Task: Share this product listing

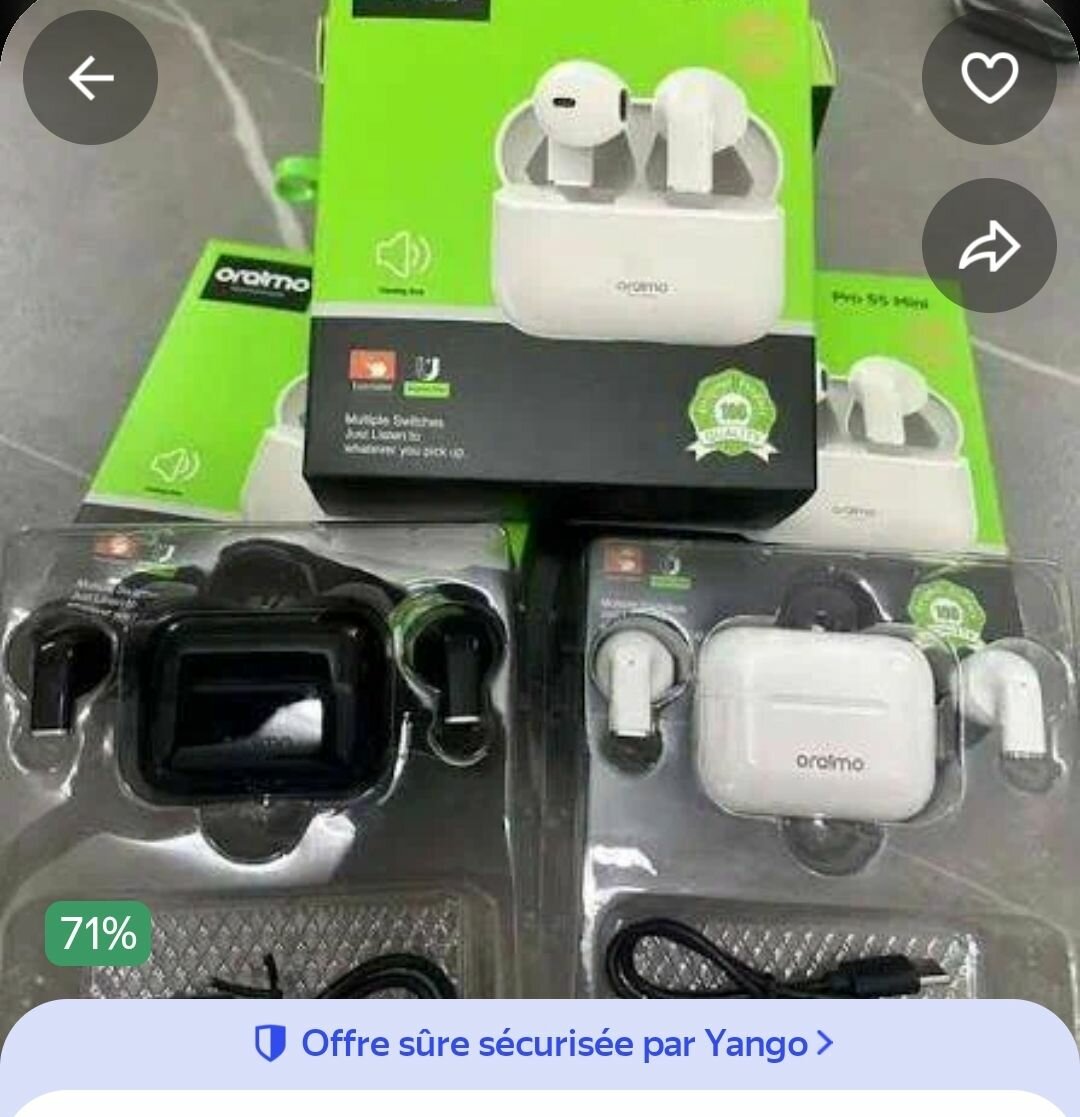Action: [989, 246]
